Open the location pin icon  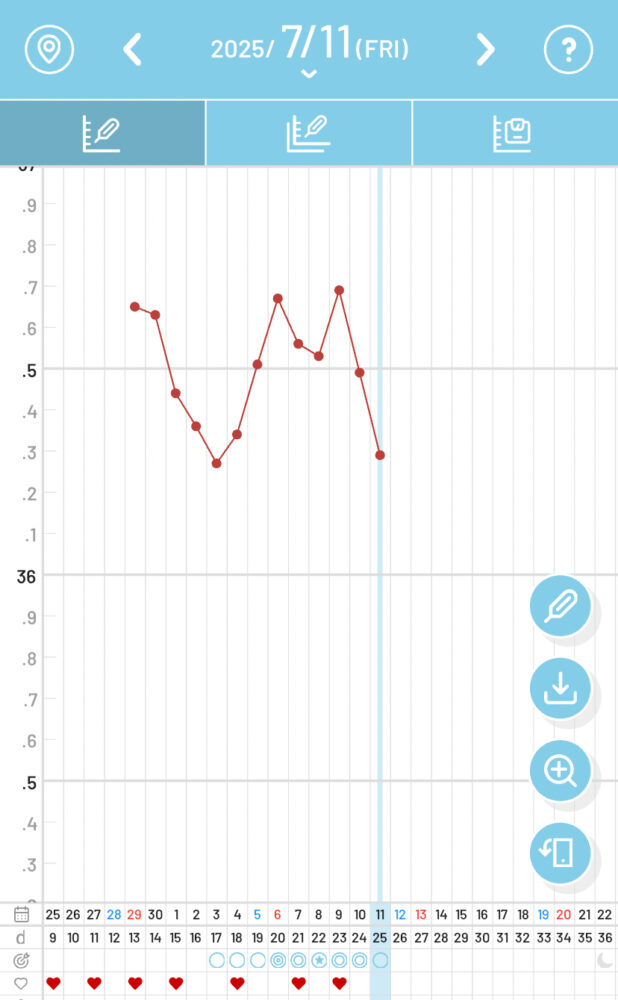[x=49, y=49]
